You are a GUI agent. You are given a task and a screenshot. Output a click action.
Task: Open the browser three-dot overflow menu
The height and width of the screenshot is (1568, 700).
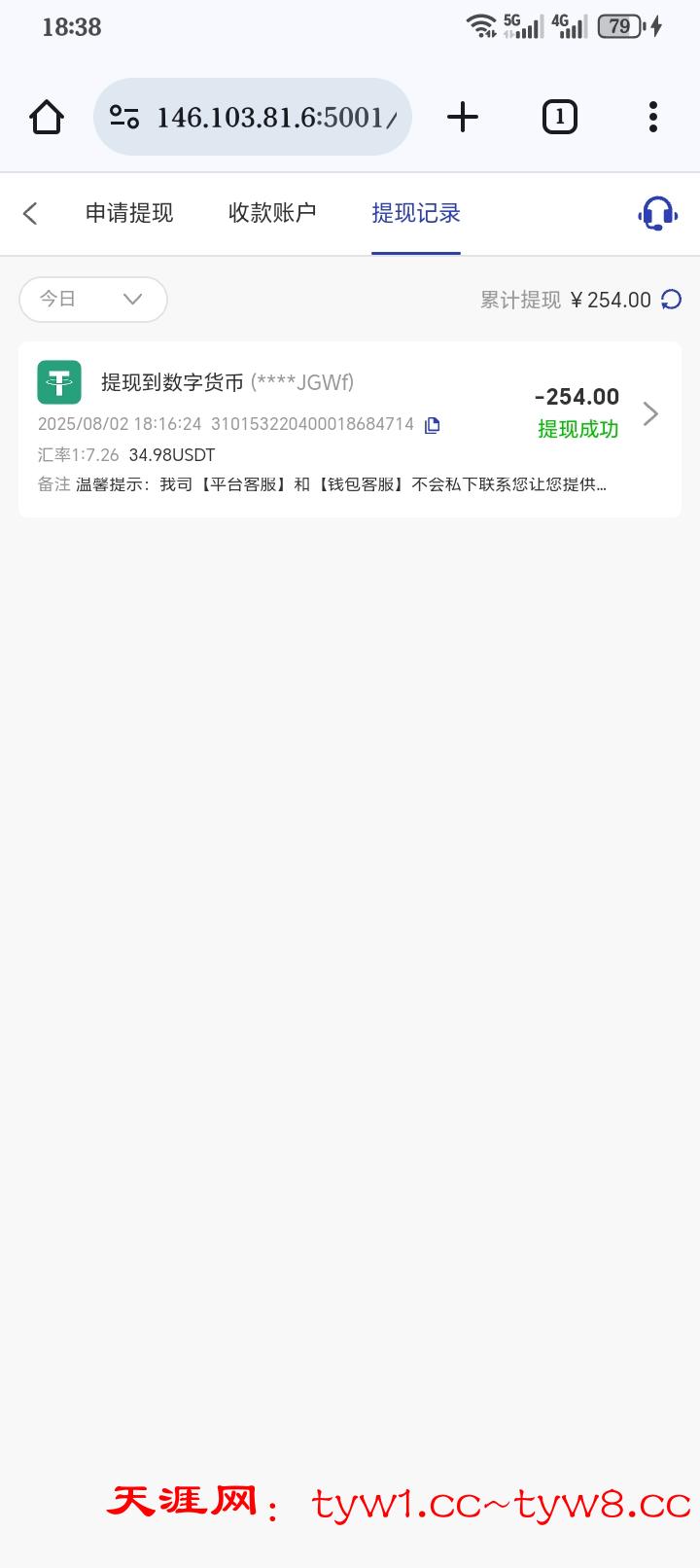pos(653,117)
